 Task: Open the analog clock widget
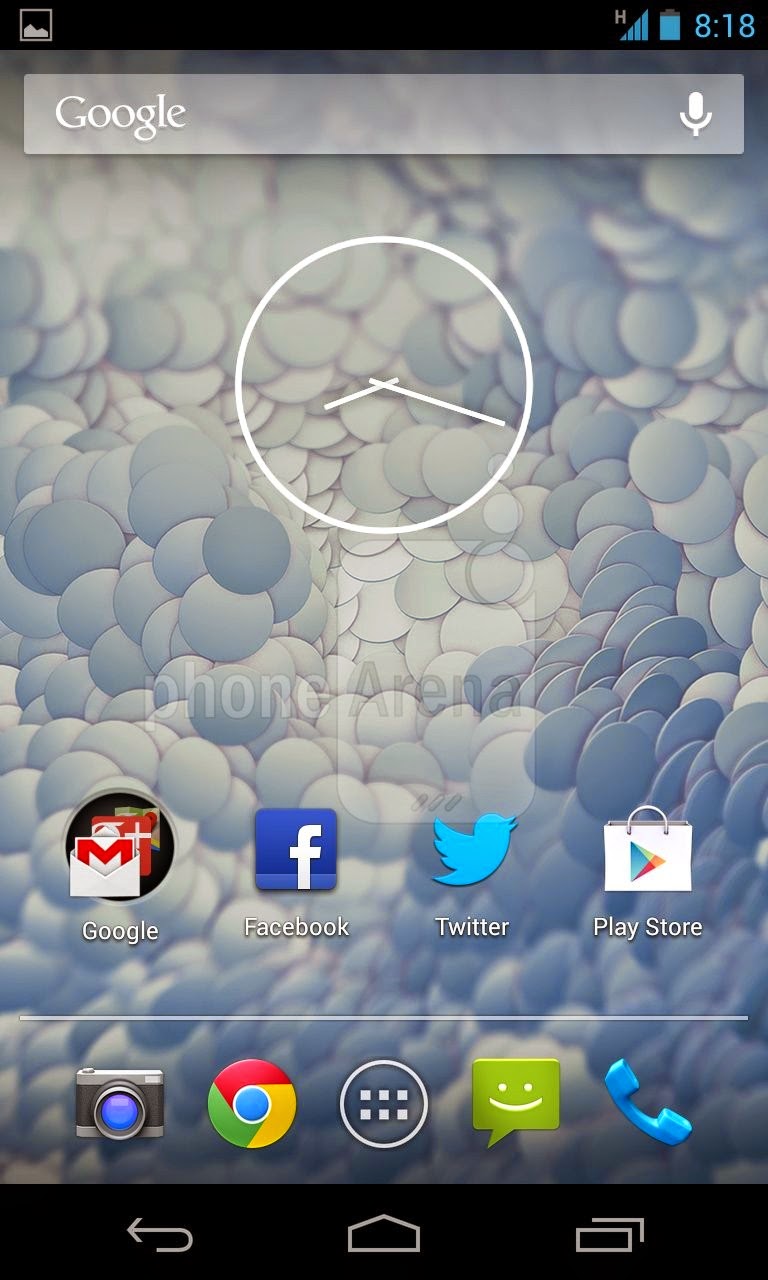pyautogui.click(x=384, y=385)
